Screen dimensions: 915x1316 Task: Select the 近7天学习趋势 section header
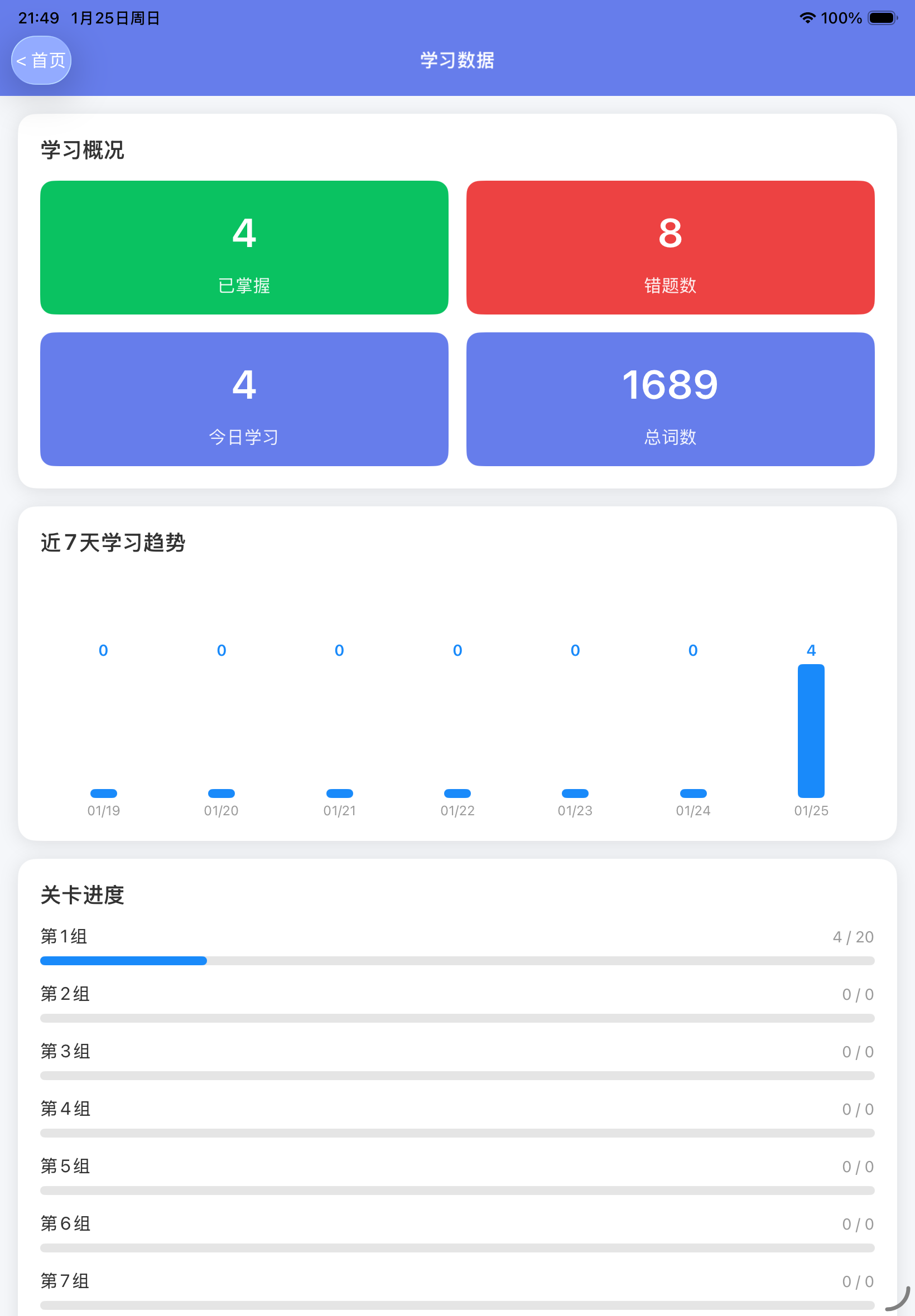(x=112, y=543)
